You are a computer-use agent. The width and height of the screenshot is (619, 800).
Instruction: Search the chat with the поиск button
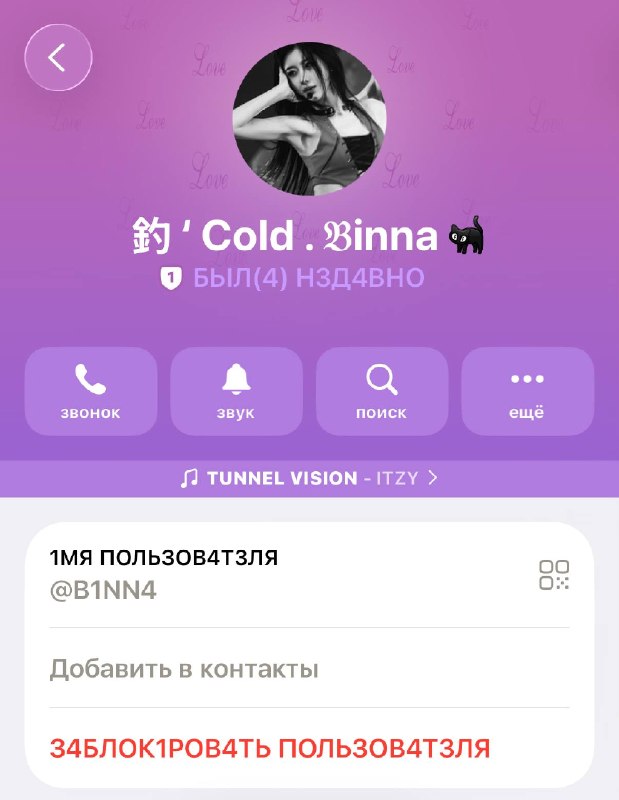click(x=382, y=391)
